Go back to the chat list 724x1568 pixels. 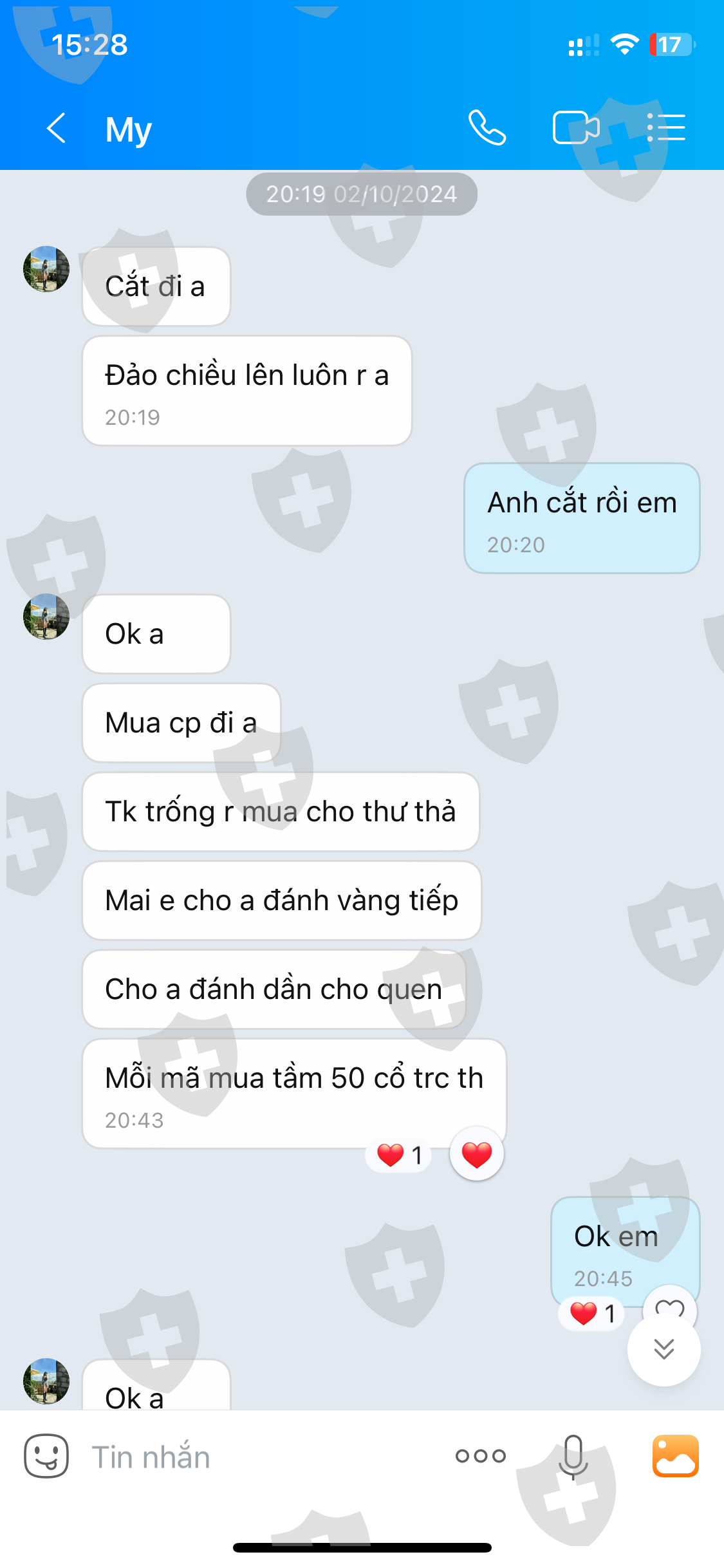click(57, 128)
